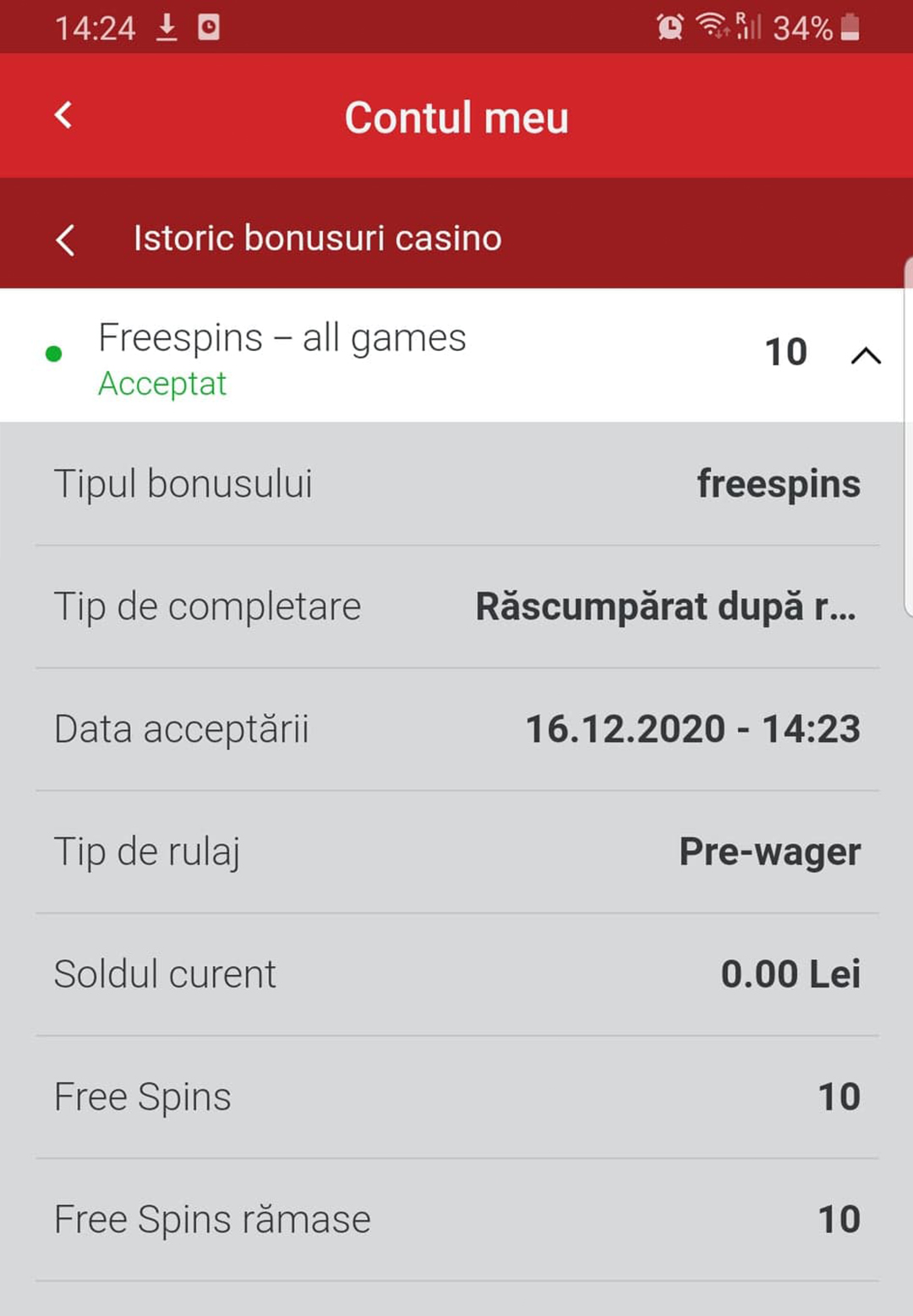
Task: Collapse the Freespins – all games entry
Action: coord(865,355)
